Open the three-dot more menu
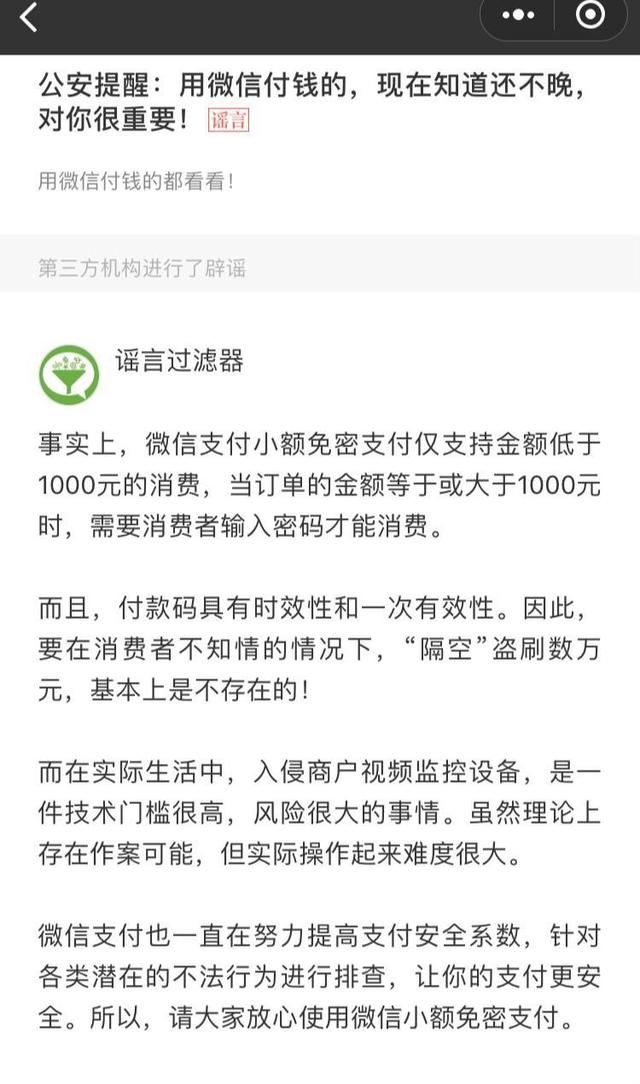640x1084 pixels. point(518,15)
